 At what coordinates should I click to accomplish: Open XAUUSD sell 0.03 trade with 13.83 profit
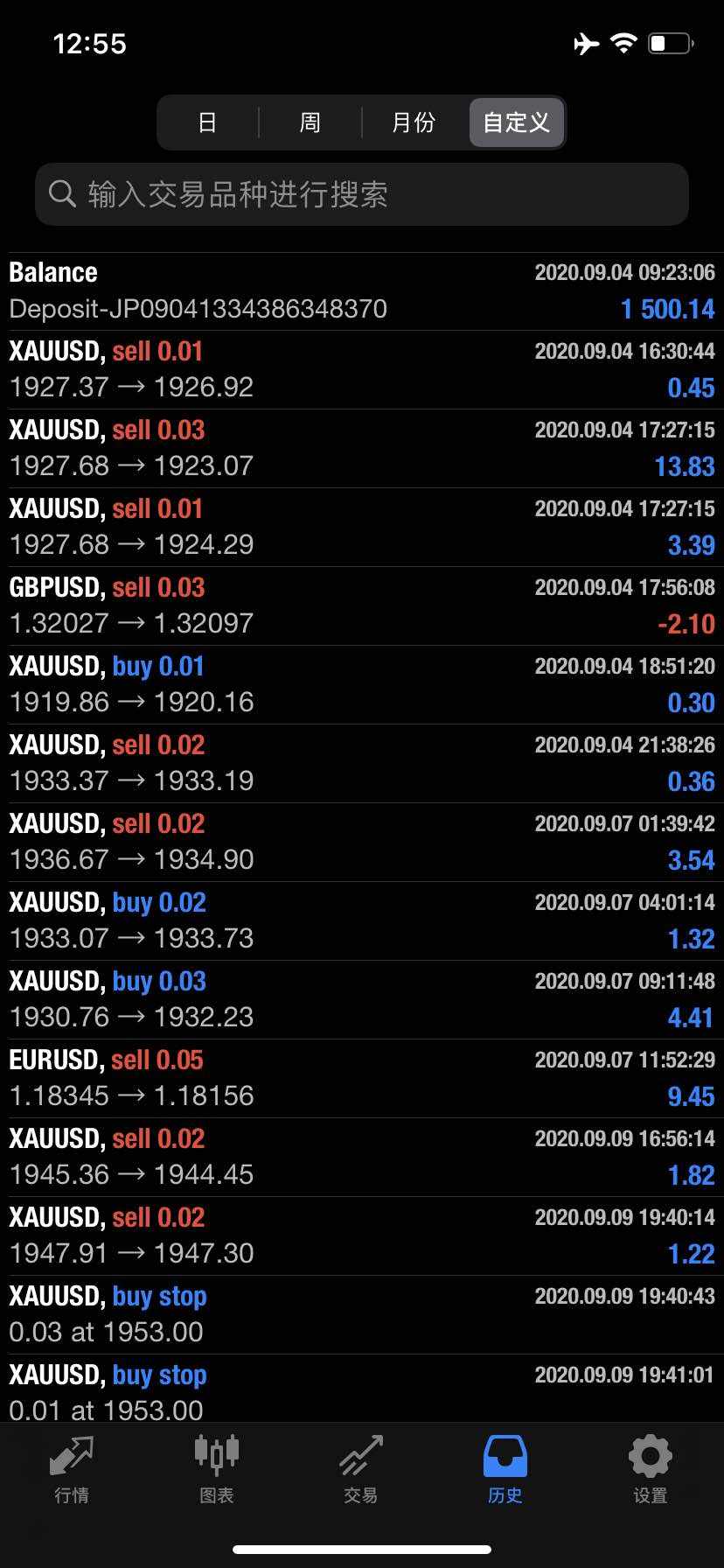coord(362,449)
